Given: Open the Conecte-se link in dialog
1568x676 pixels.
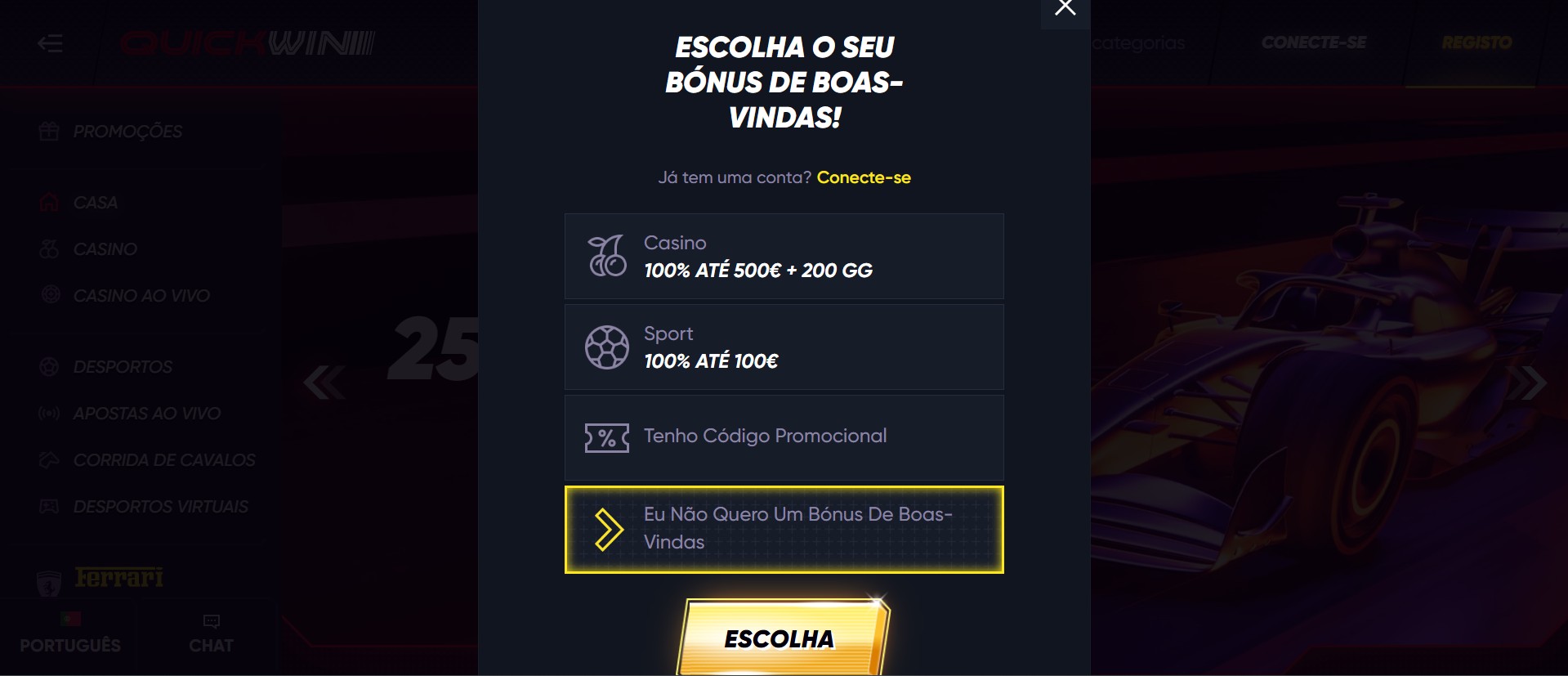Looking at the screenshot, I should click(863, 177).
